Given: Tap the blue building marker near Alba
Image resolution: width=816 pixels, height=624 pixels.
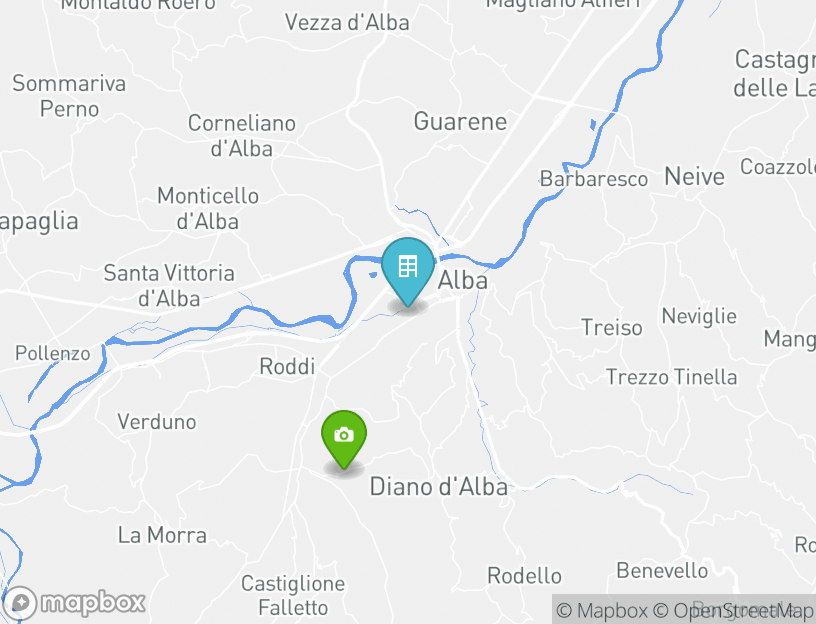Looking at the screenshot, I should click(408, 268).
